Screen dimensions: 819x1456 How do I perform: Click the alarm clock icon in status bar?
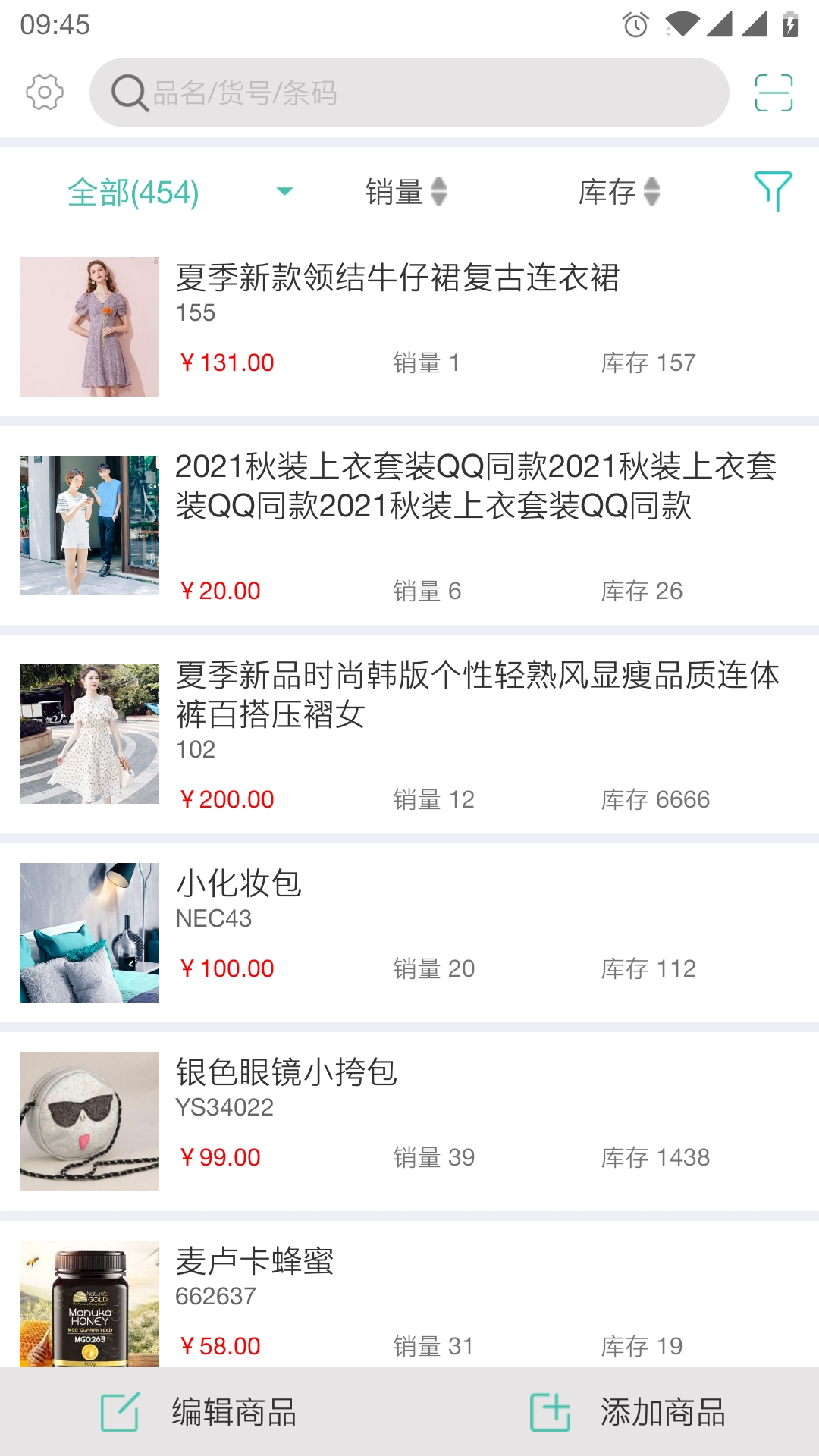(x=632, y=24)
